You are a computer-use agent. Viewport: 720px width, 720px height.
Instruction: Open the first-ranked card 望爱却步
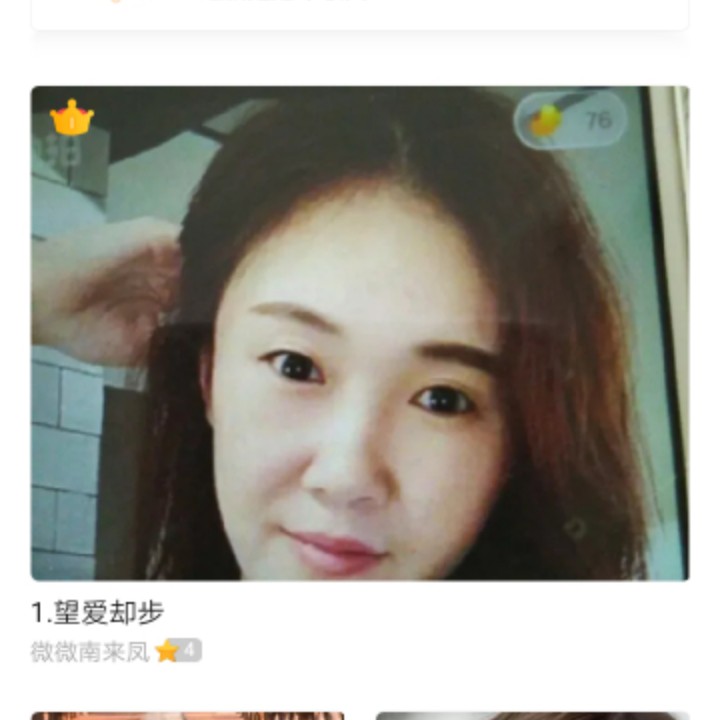pos(360,333)
